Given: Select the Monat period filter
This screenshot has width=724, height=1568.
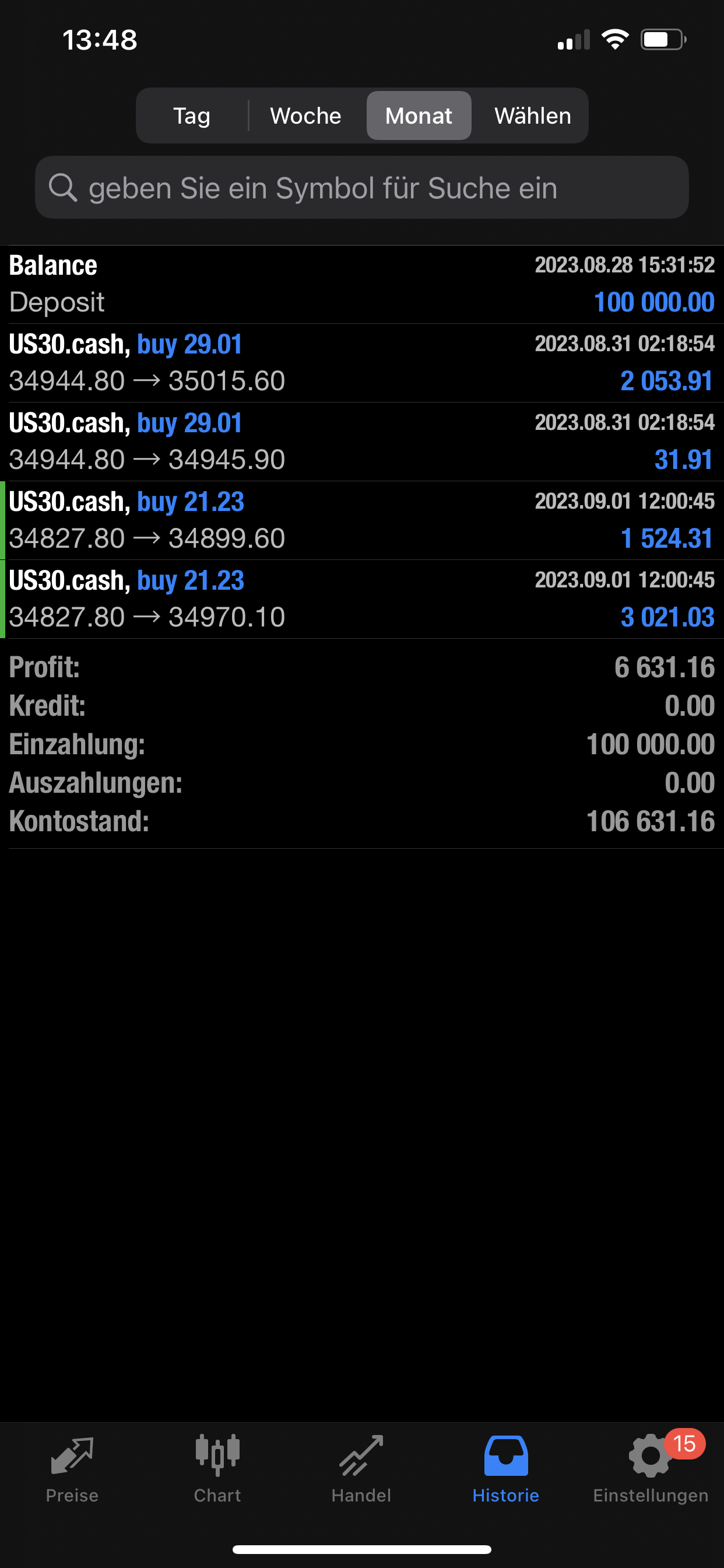Looking at the screenshot, I should (x=419, y=116).
